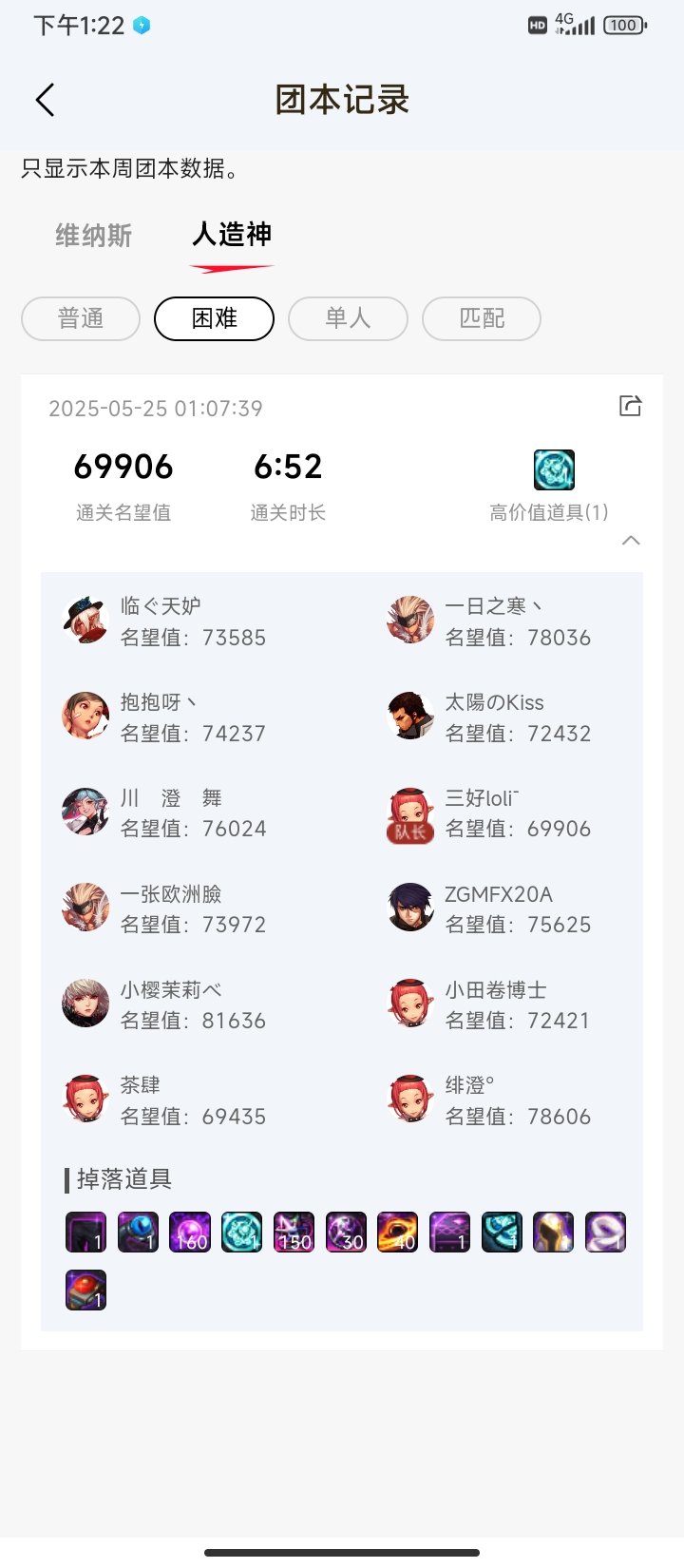Filter records by 普通 difficulty

81,318
